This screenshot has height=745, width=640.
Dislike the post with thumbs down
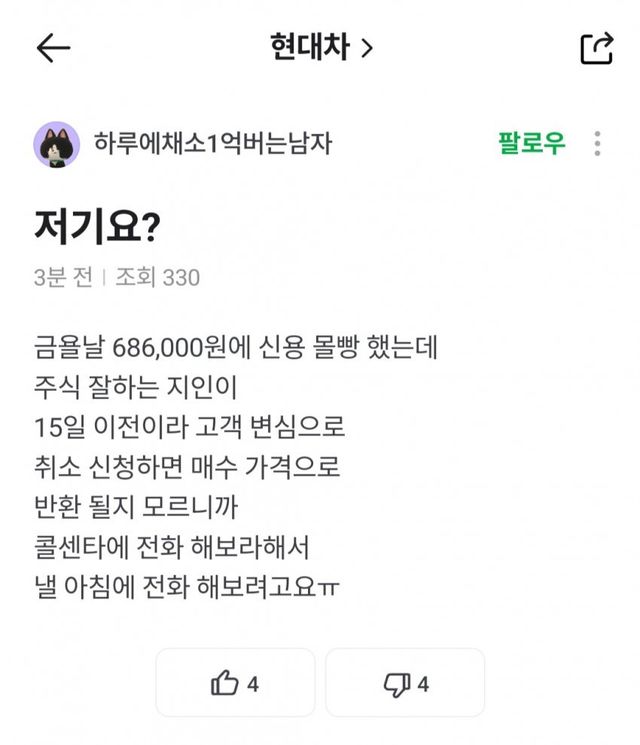pyautogui.click(x=405, y=684)
